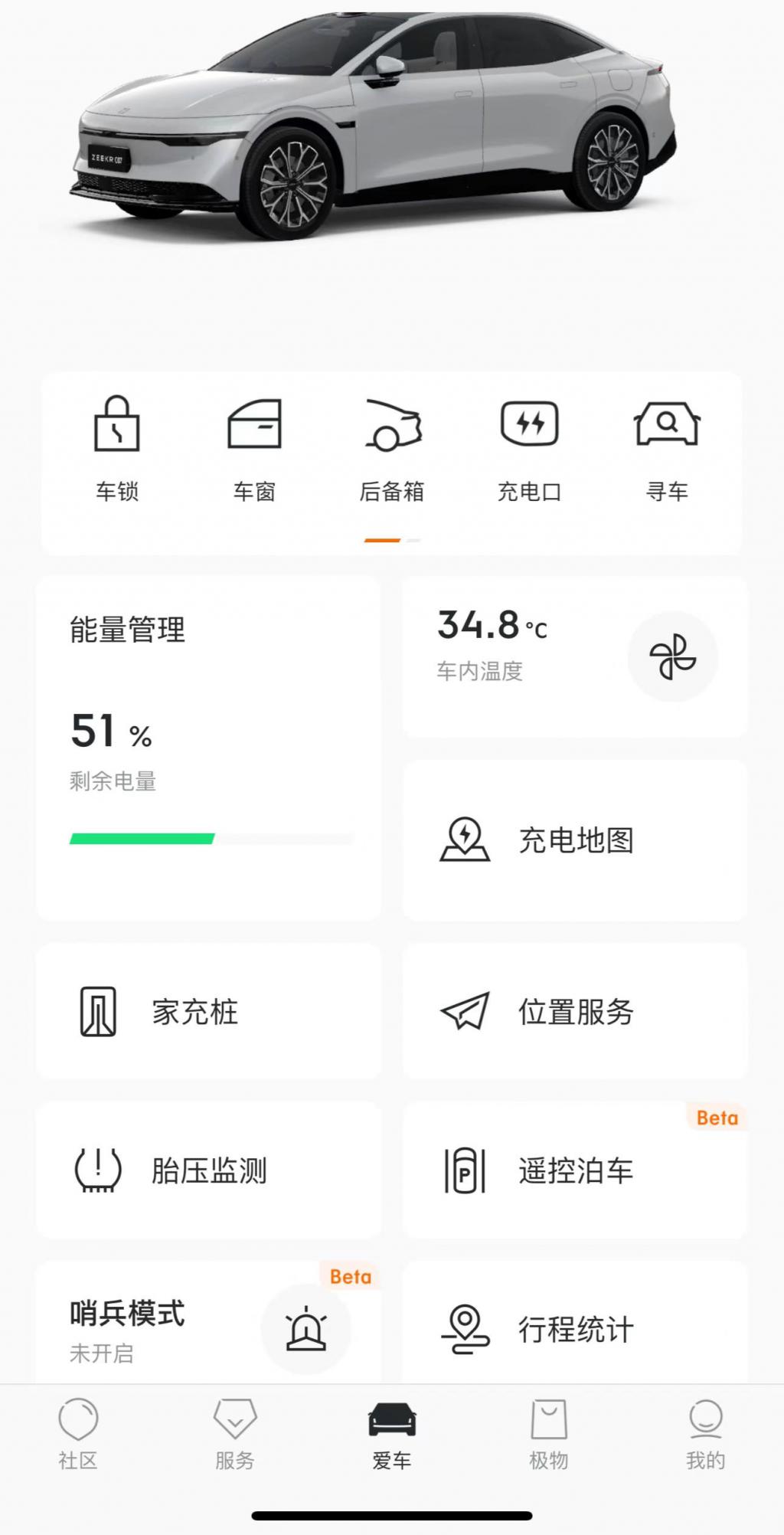Tap the fan icon beside 车内温度
This screenshot has width=784, height=1535.
click(x=672, y=656)
